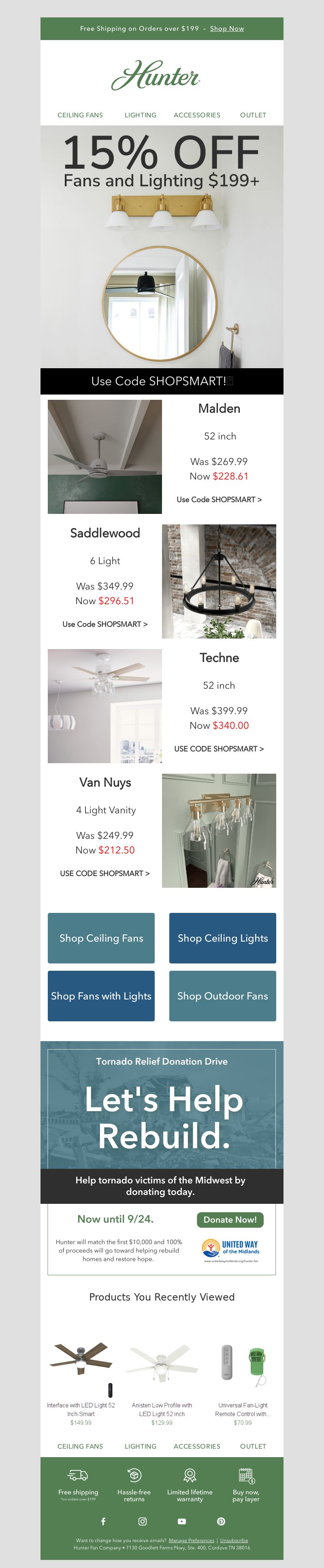324x1568 pixels.
Task: Open Hunter's Facebook page icon
Action: pyautogui.click(x=103, y=1522)
